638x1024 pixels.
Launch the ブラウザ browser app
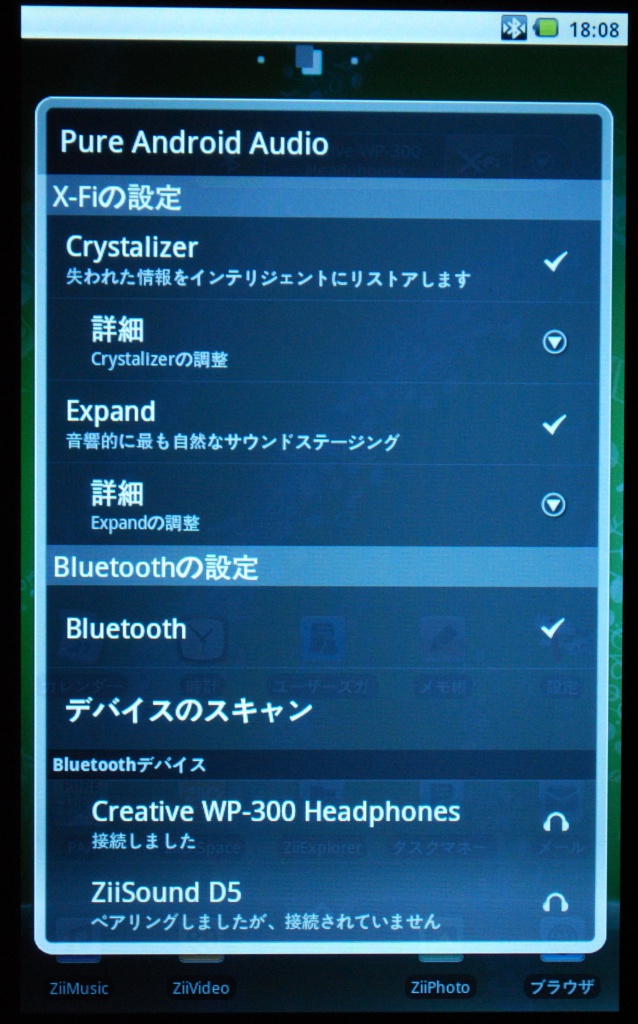tap(562, 986)
